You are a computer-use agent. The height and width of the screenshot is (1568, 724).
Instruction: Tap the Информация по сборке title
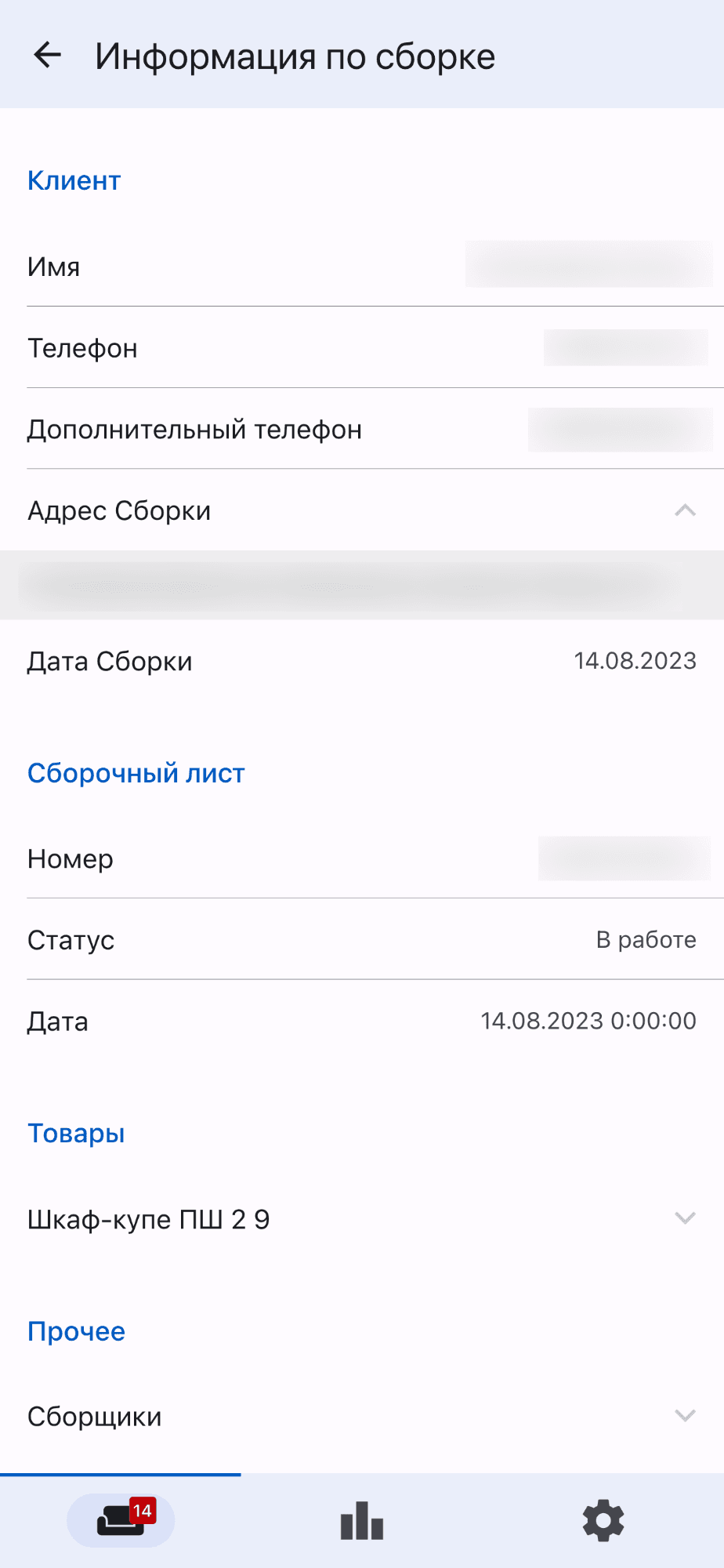pyautogui.click(x=295, y=56)
